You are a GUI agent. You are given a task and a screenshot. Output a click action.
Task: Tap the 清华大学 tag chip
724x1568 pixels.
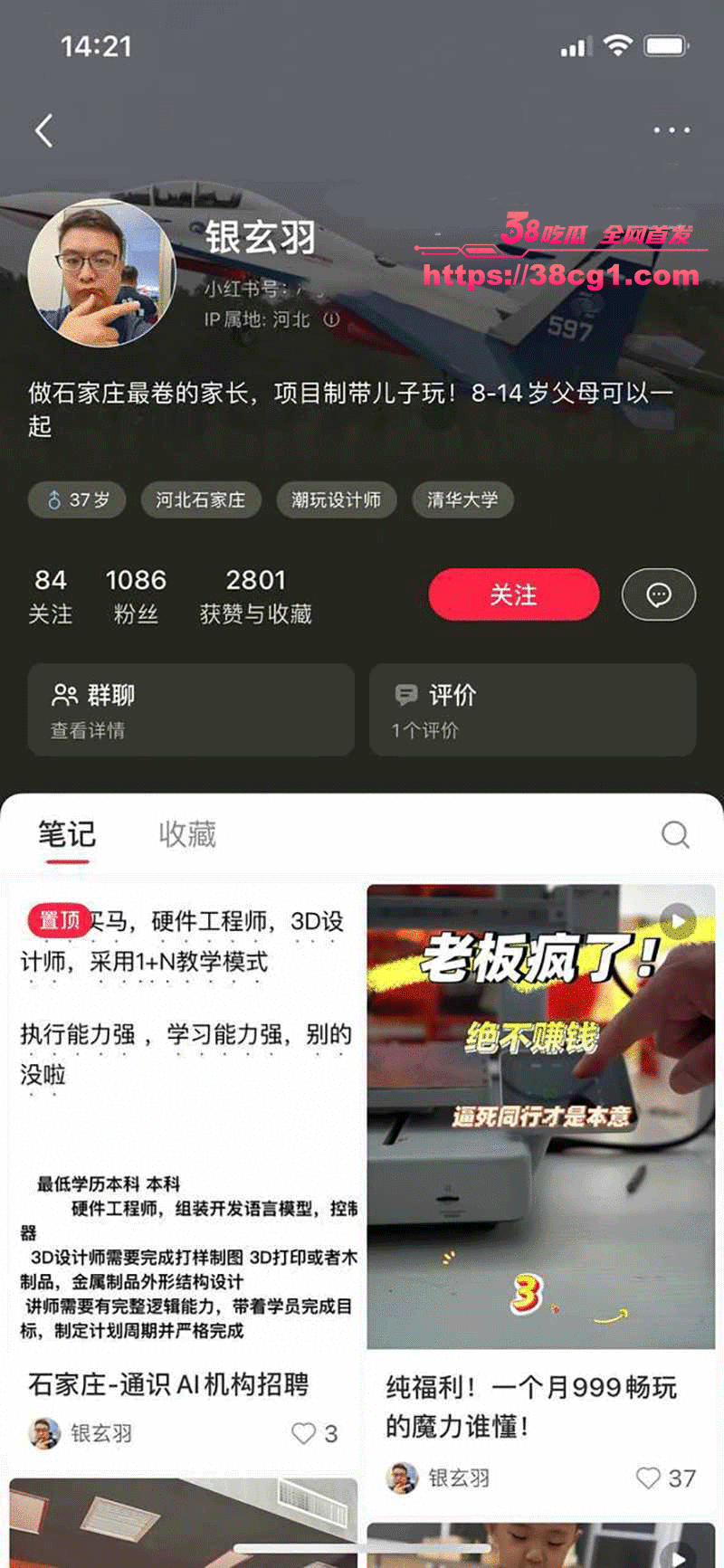point(462,499)
